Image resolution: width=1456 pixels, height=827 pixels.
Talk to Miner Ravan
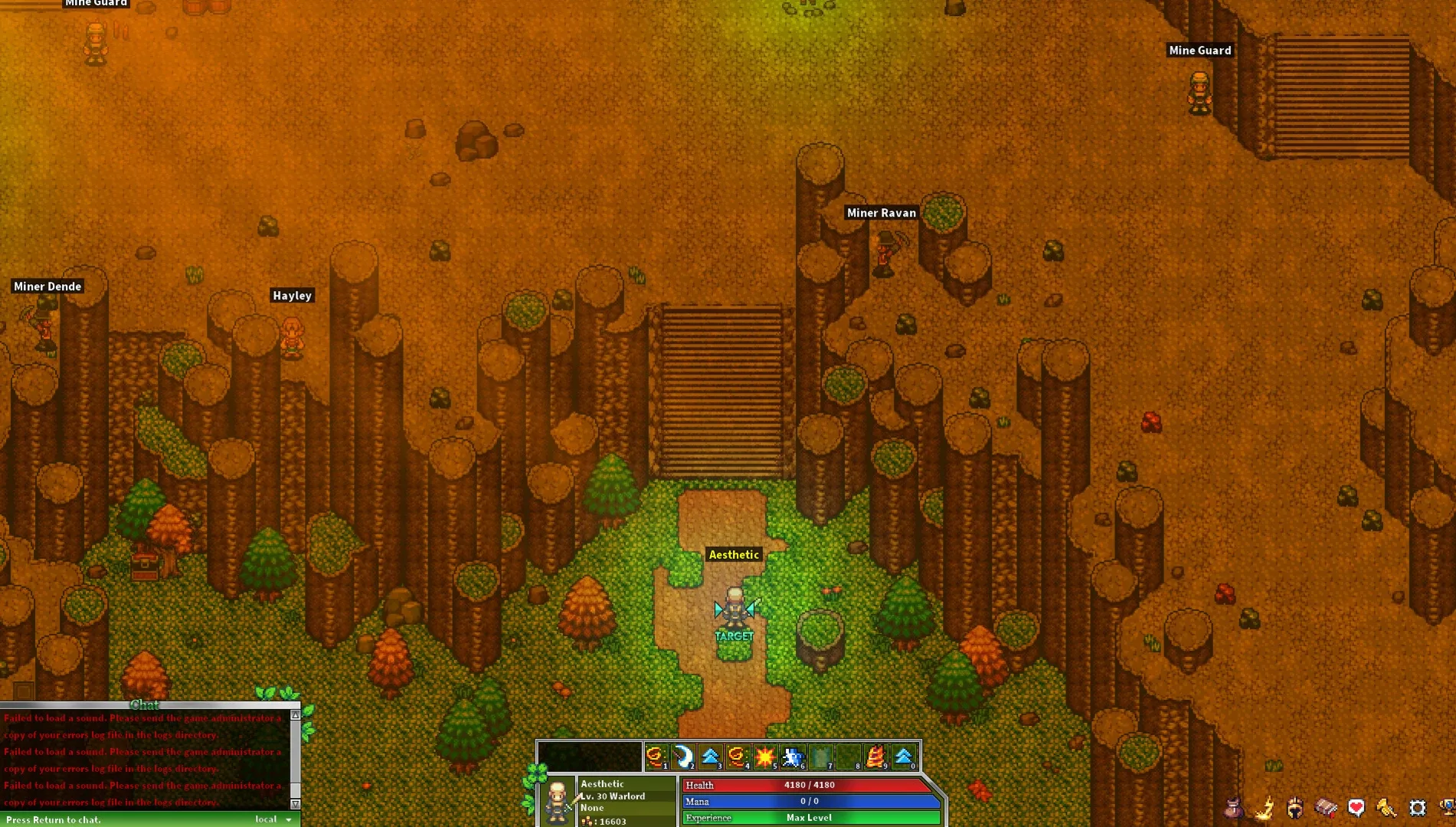(x=885, y=253)
